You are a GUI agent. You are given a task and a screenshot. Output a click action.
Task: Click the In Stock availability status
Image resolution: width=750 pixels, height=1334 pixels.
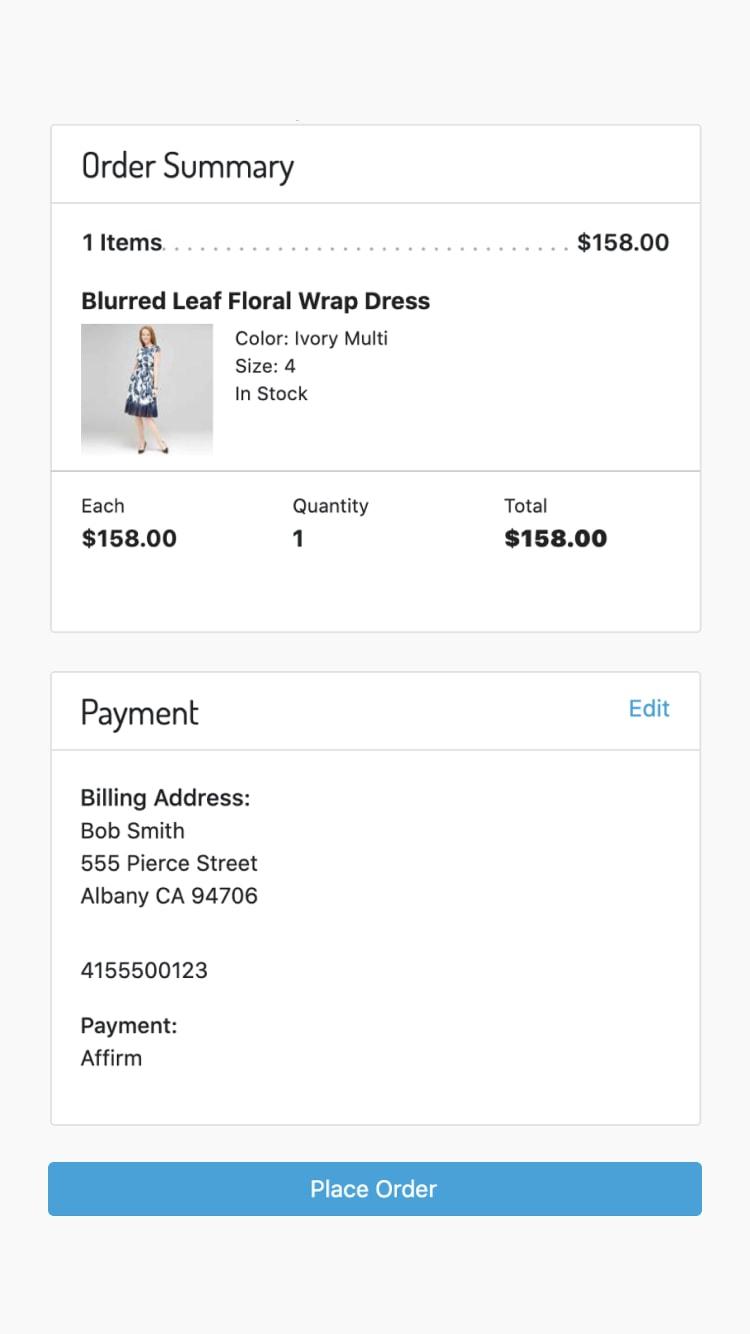pyautogui.click(x=271, y=394)
